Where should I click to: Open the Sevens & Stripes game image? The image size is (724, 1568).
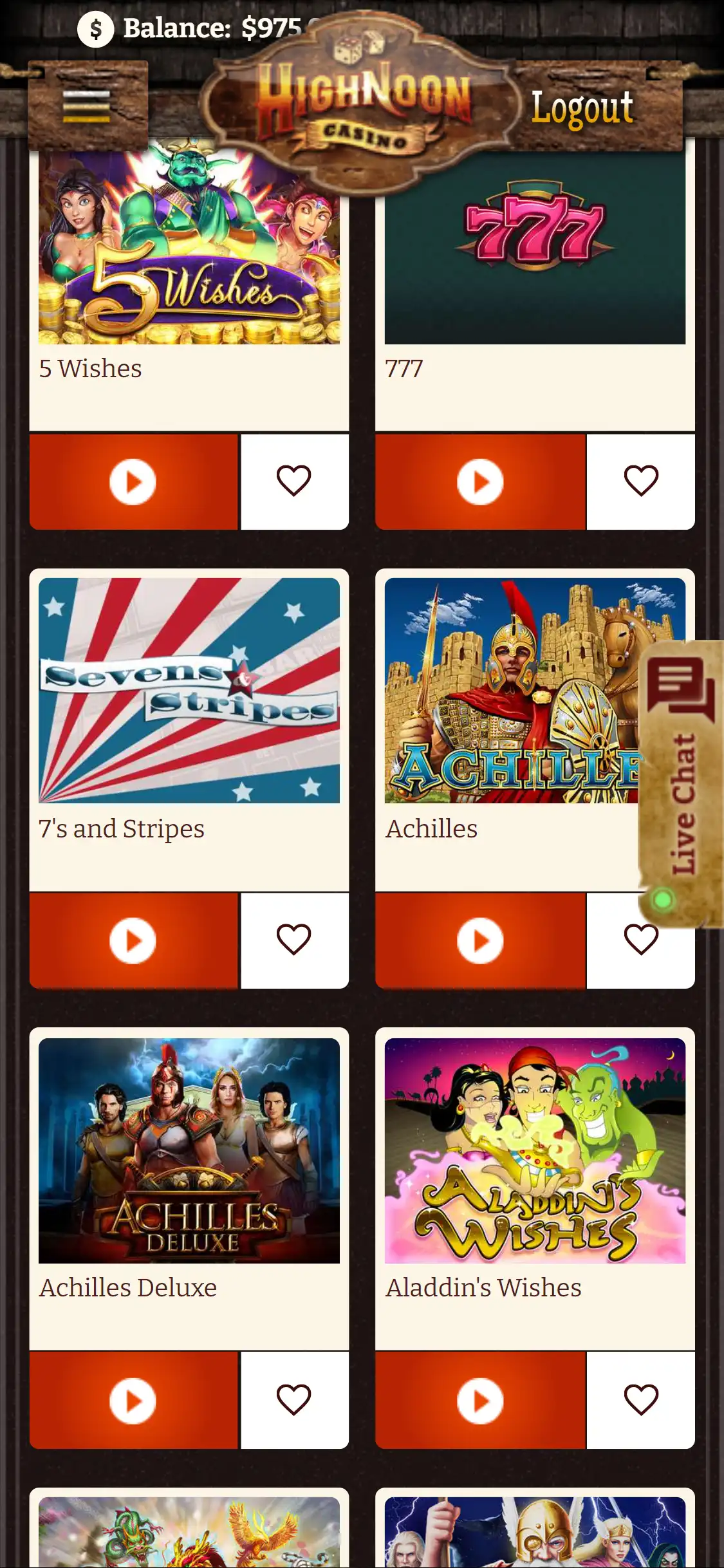pyautogui.click(x=189, y=690)
